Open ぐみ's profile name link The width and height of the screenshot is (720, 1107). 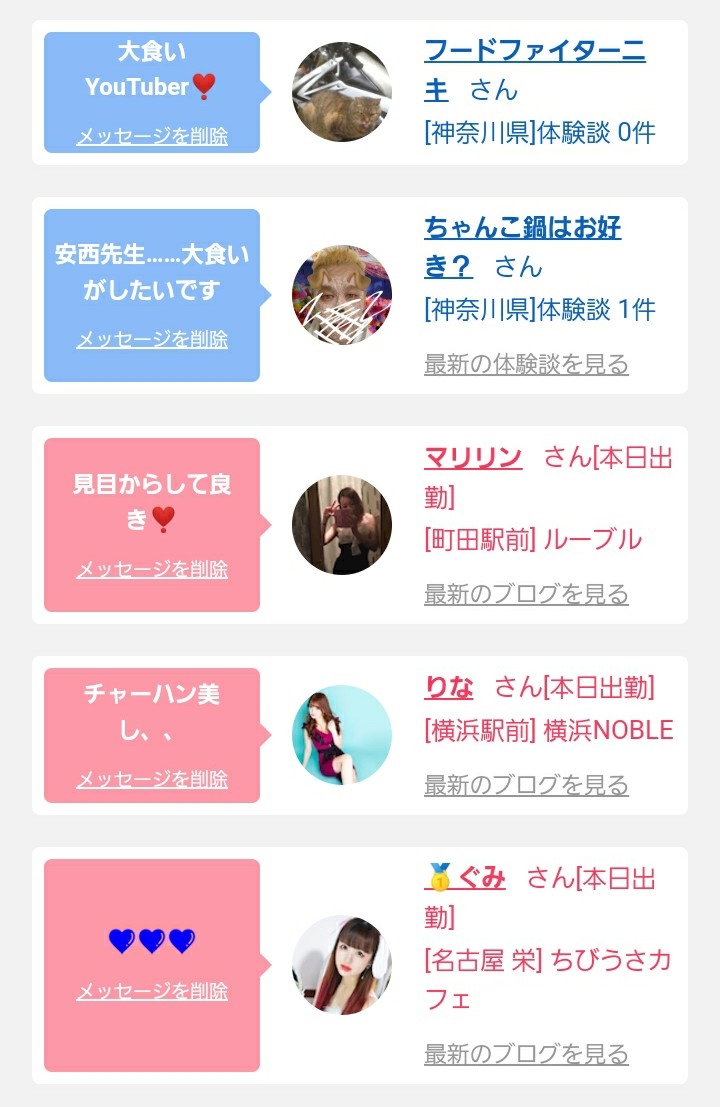click(x=465, y=878)
